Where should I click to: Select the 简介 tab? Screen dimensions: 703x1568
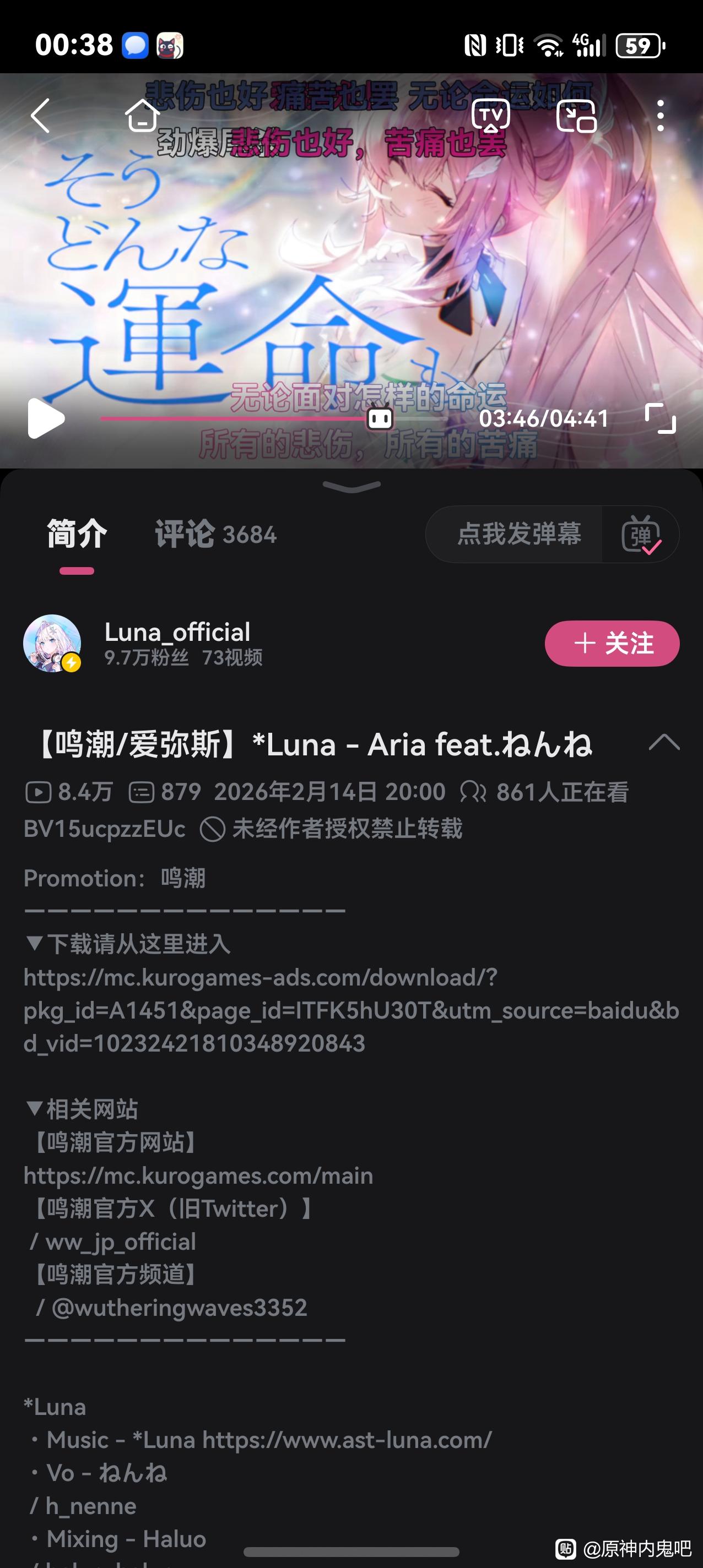coord(77,535)
